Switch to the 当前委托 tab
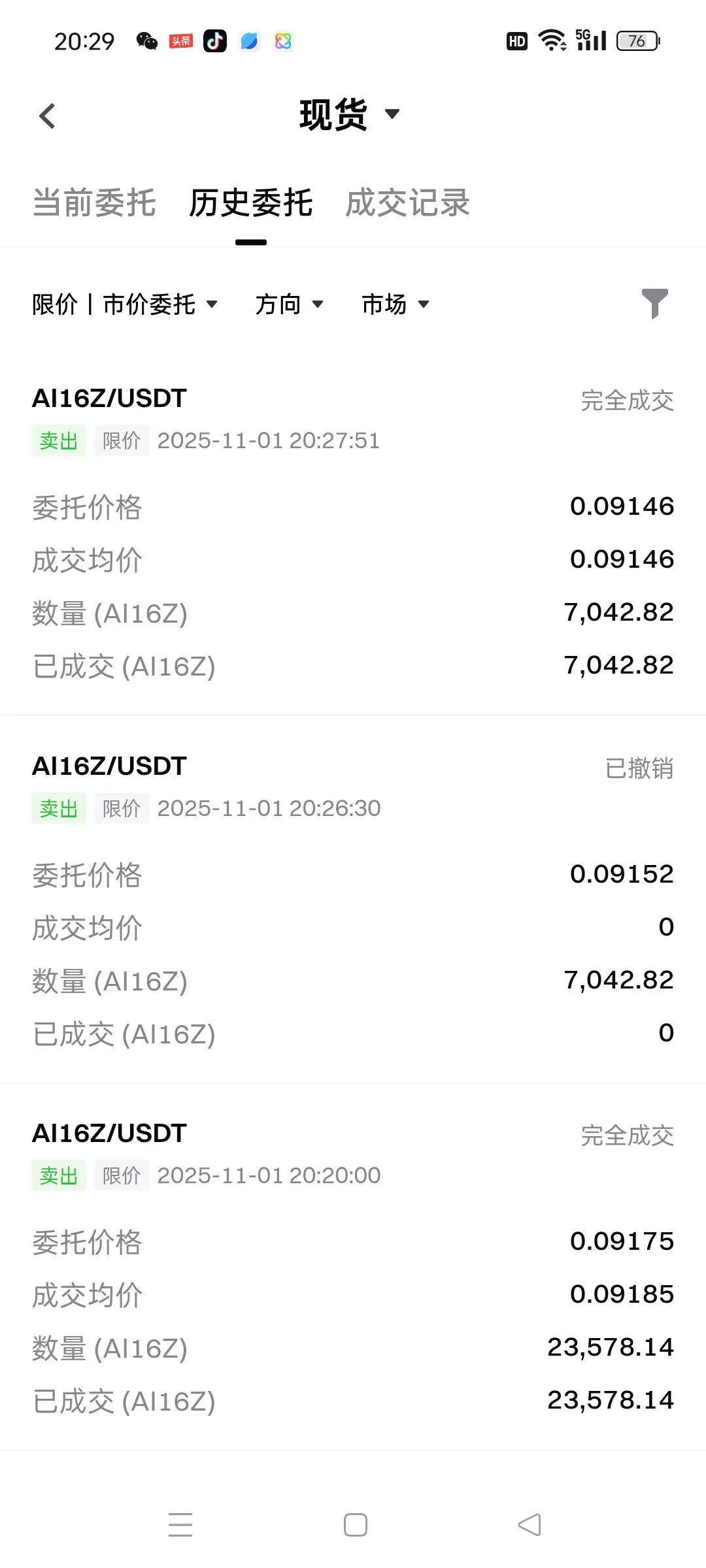706x1568 pixels. coord(94,203)
